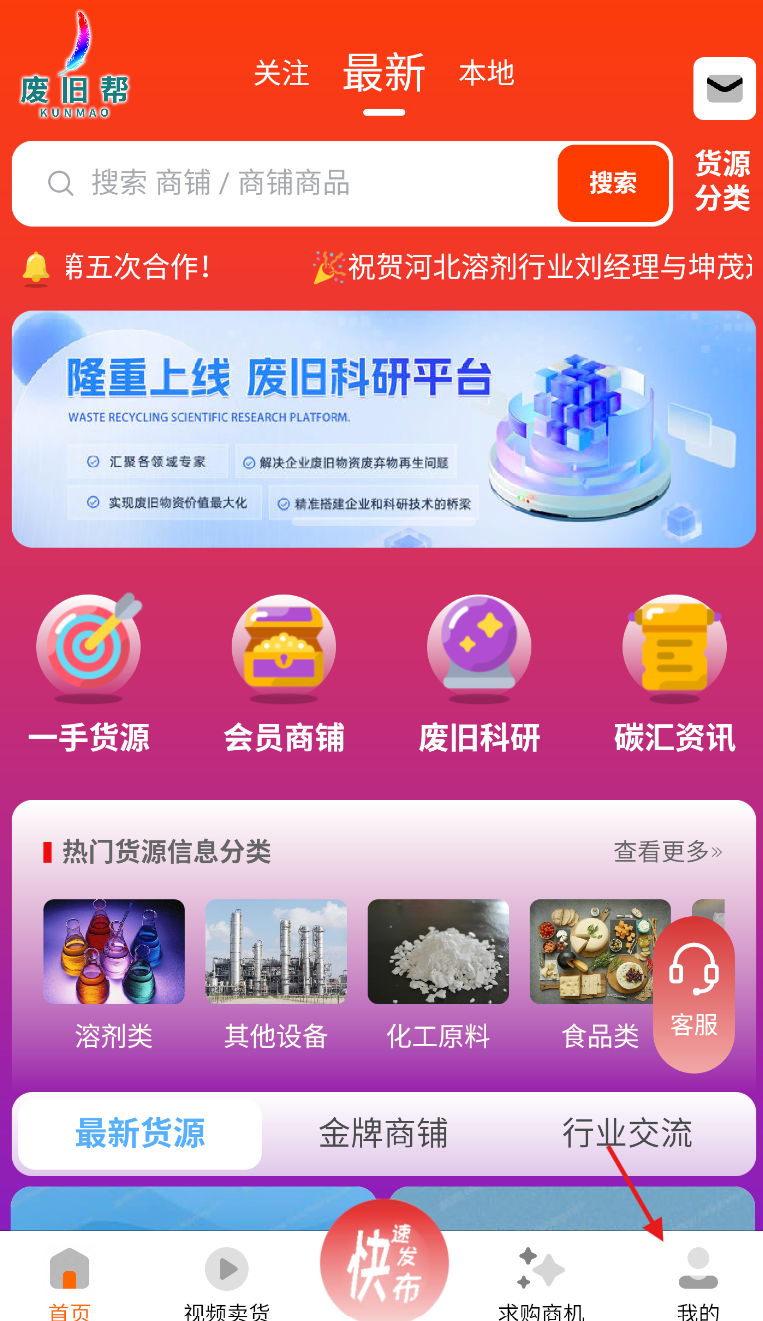This screenshot has height=1321, width=763.
Task: Switch to the 本地 tab
Action: click(486, 74)
